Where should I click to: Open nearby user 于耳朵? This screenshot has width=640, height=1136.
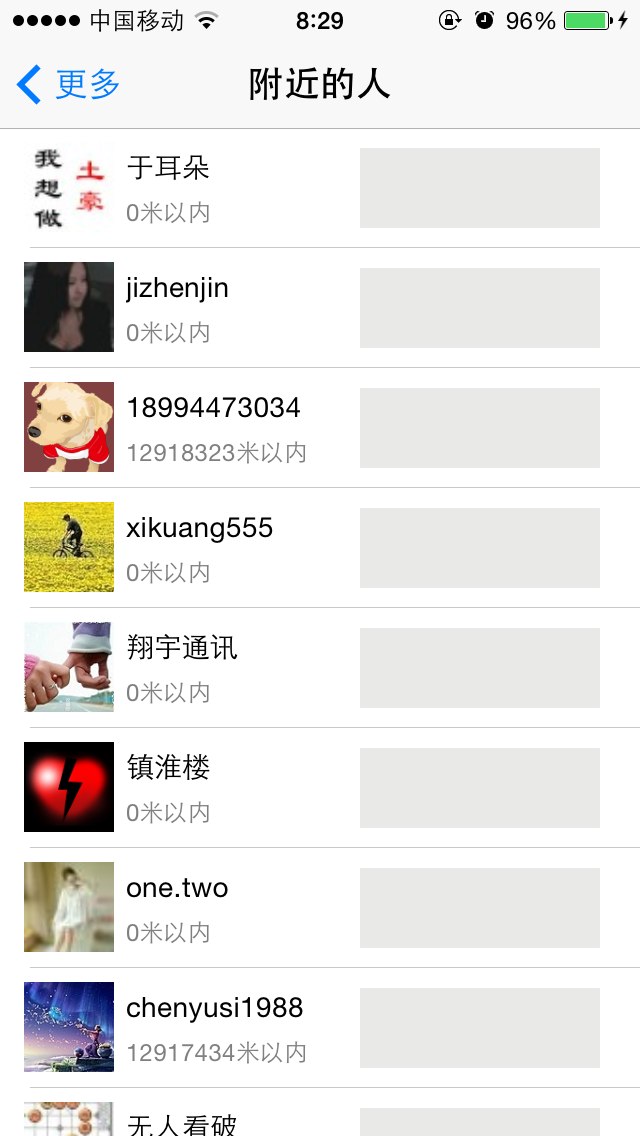(x=320, y=188)
